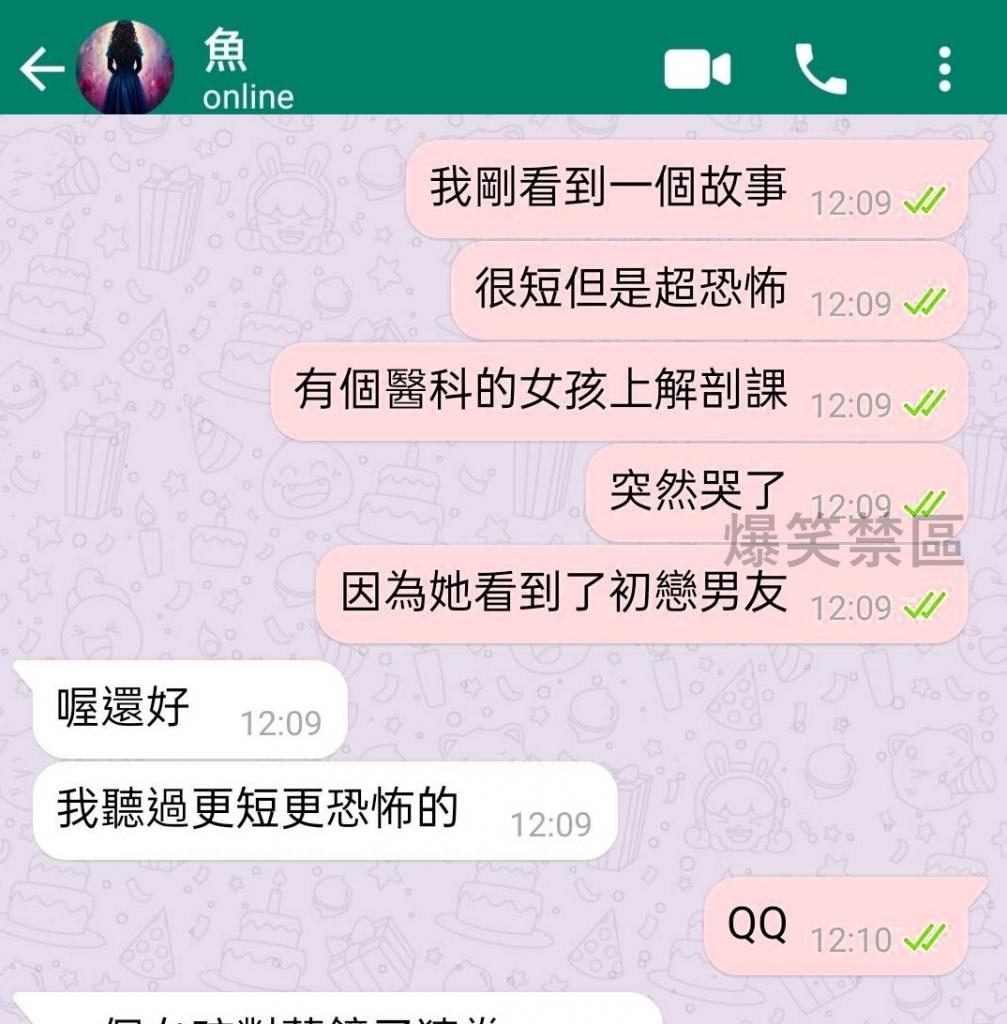
Task: Start a video call with 魚
Action: point(697,69)
